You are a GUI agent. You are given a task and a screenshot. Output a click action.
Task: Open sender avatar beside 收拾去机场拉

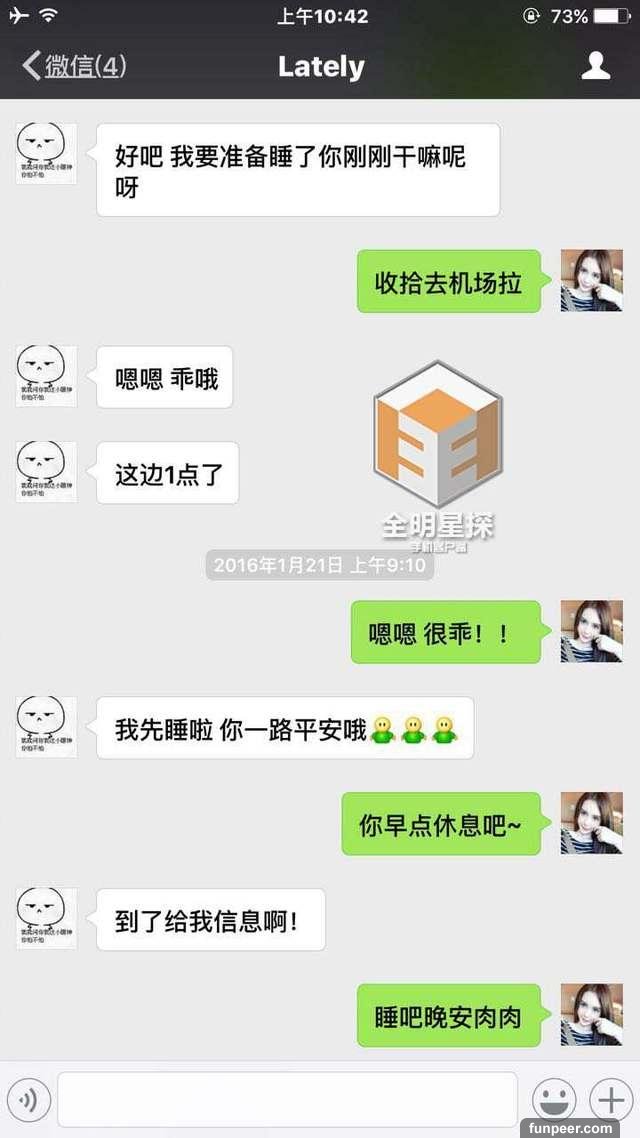pyautogui.click(x=591, y=281)
